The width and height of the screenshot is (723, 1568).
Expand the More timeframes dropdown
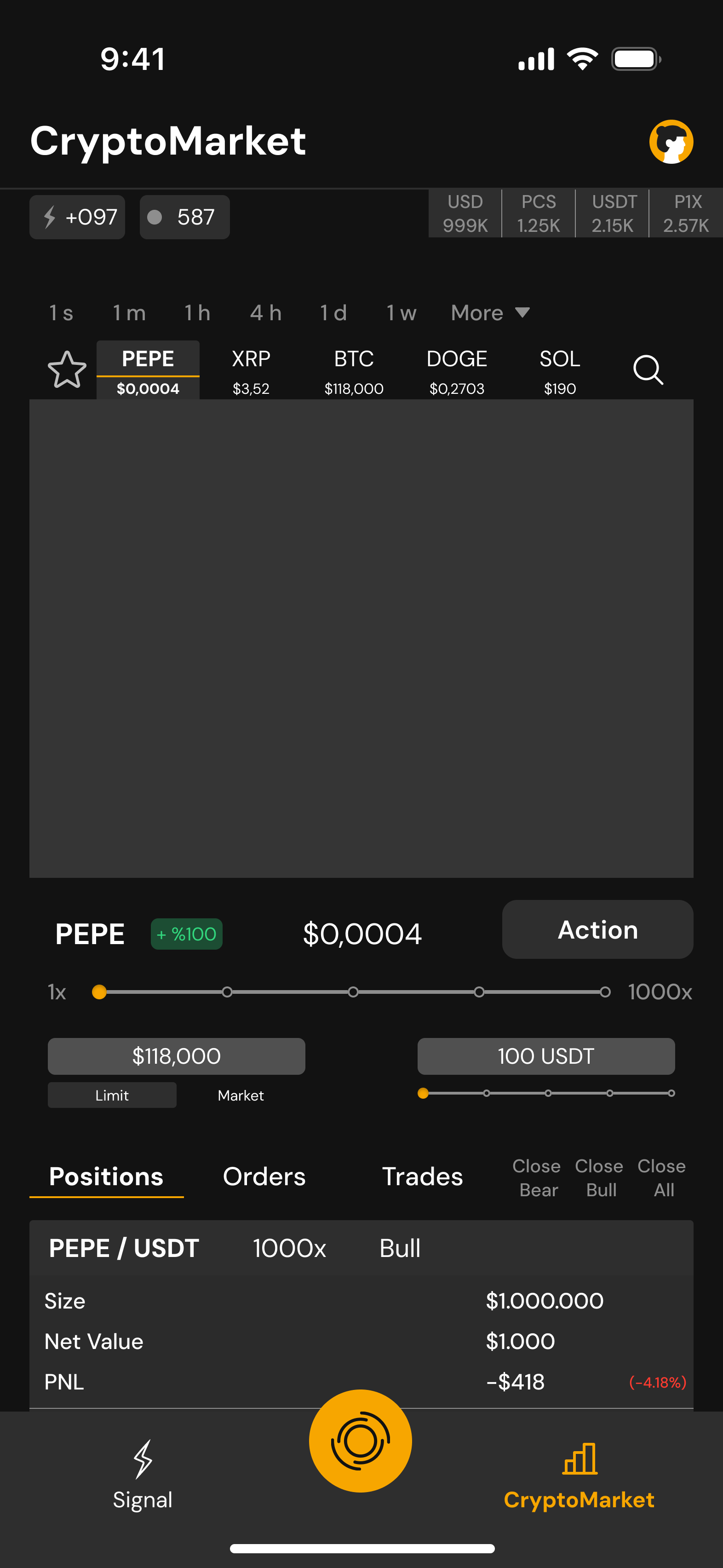pos(490,313)
